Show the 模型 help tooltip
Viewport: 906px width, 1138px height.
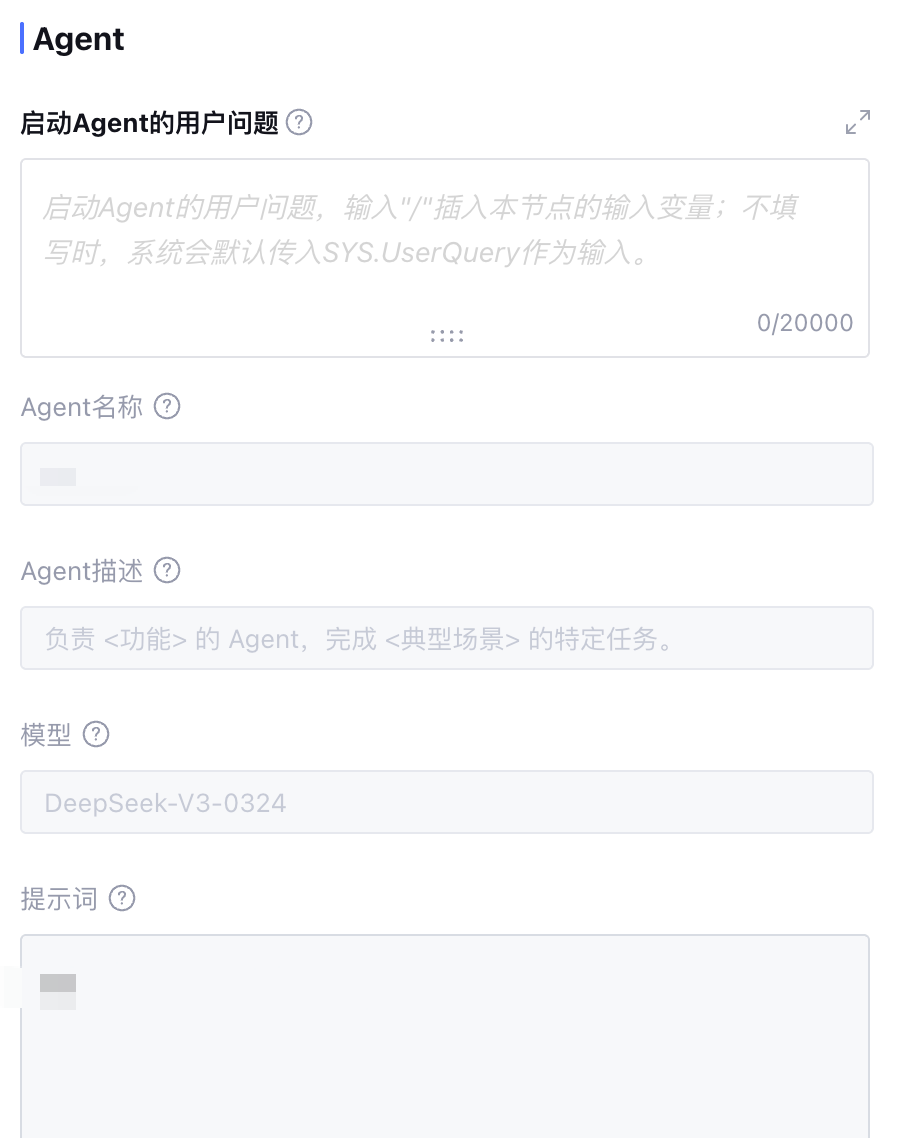[95, 735]
